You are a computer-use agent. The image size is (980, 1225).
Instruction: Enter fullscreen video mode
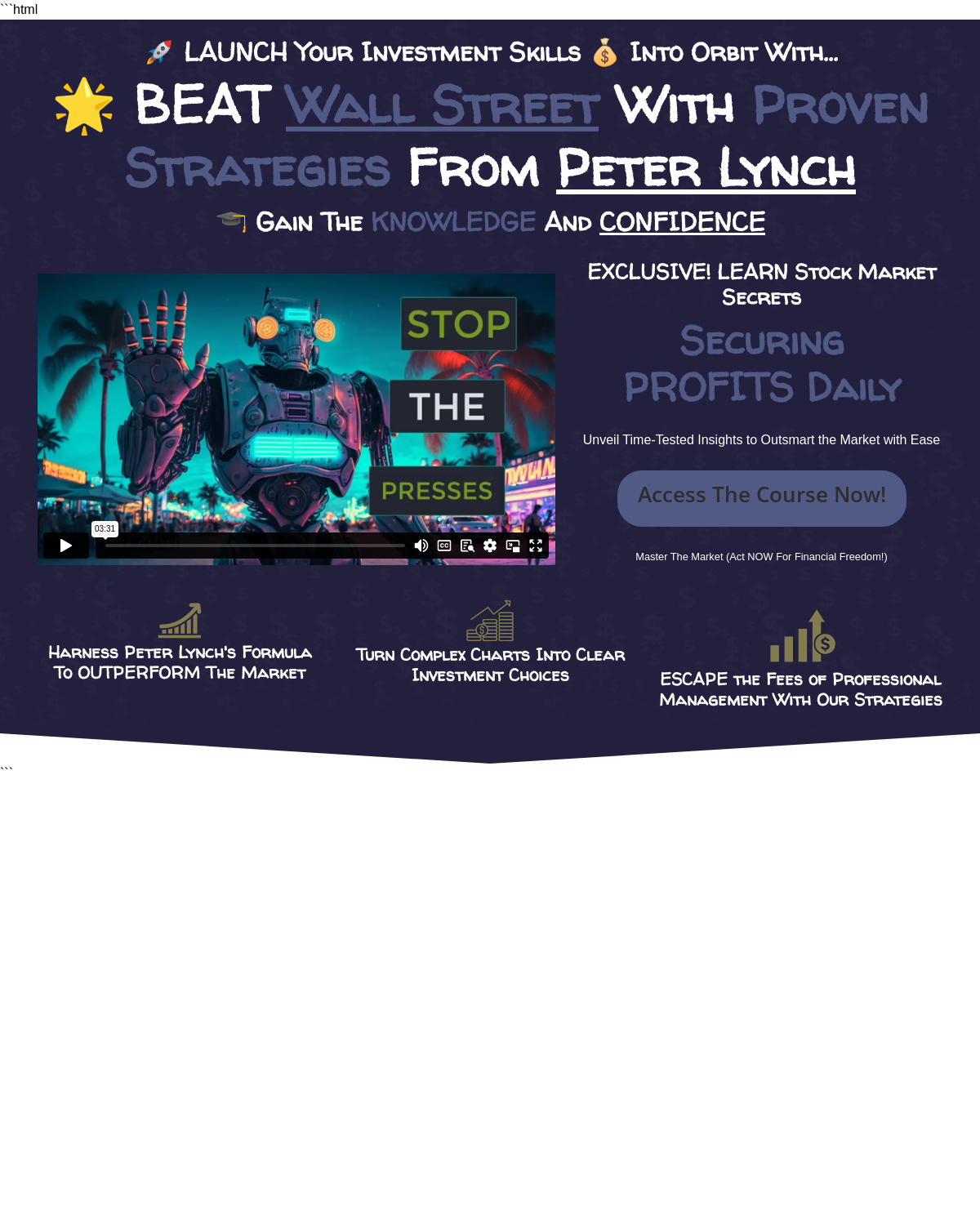click(536, 546)
